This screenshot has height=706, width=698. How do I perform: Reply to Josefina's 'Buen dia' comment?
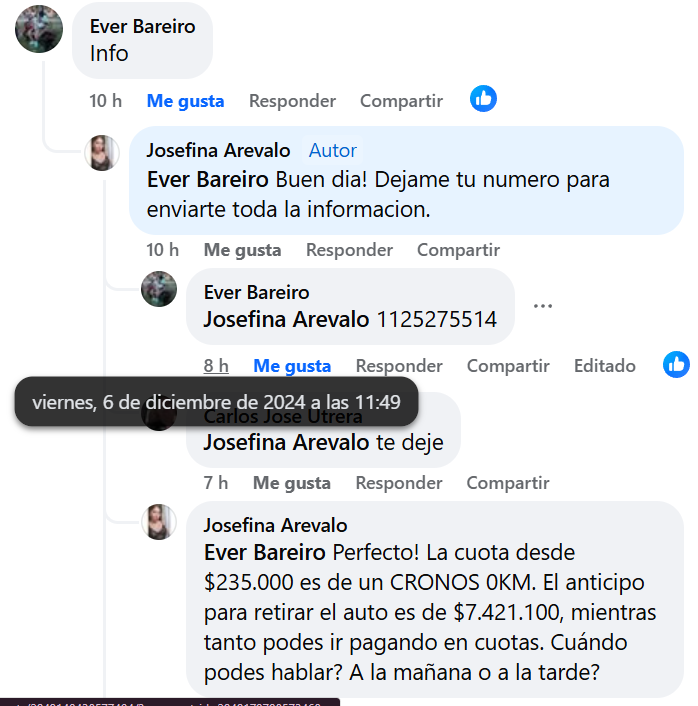[349, 250]
